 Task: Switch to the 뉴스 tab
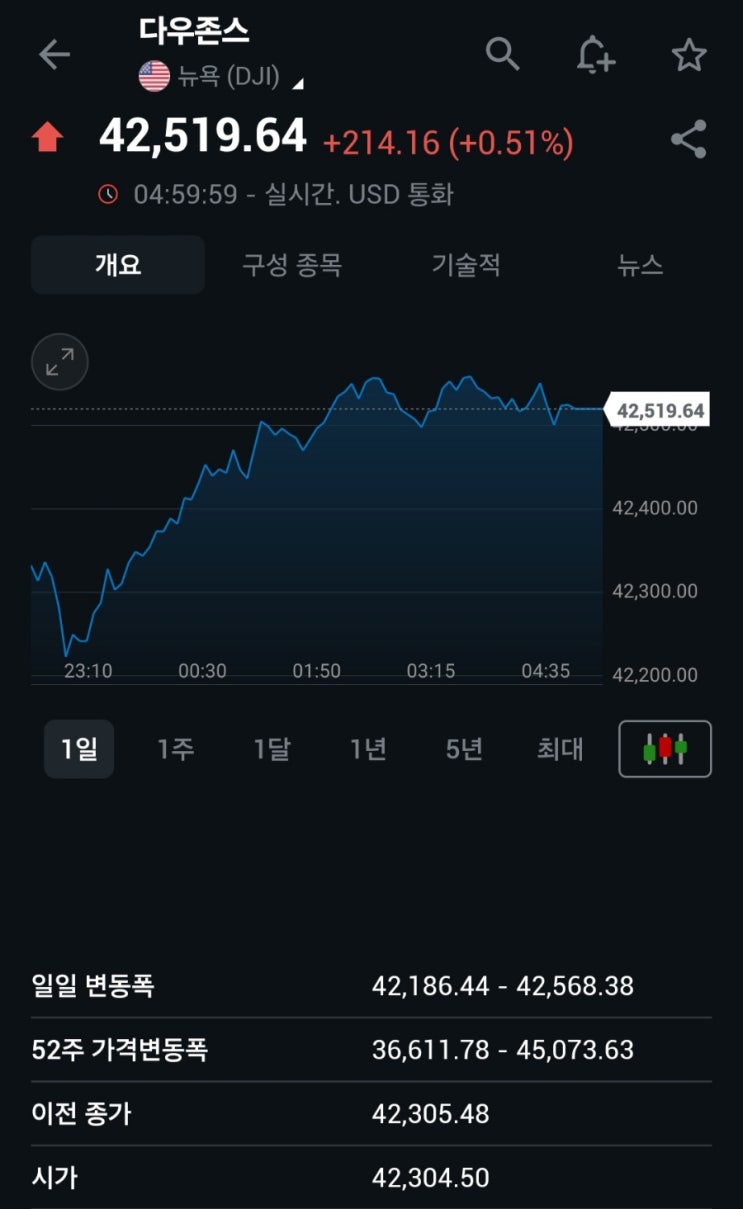point(640,265)
